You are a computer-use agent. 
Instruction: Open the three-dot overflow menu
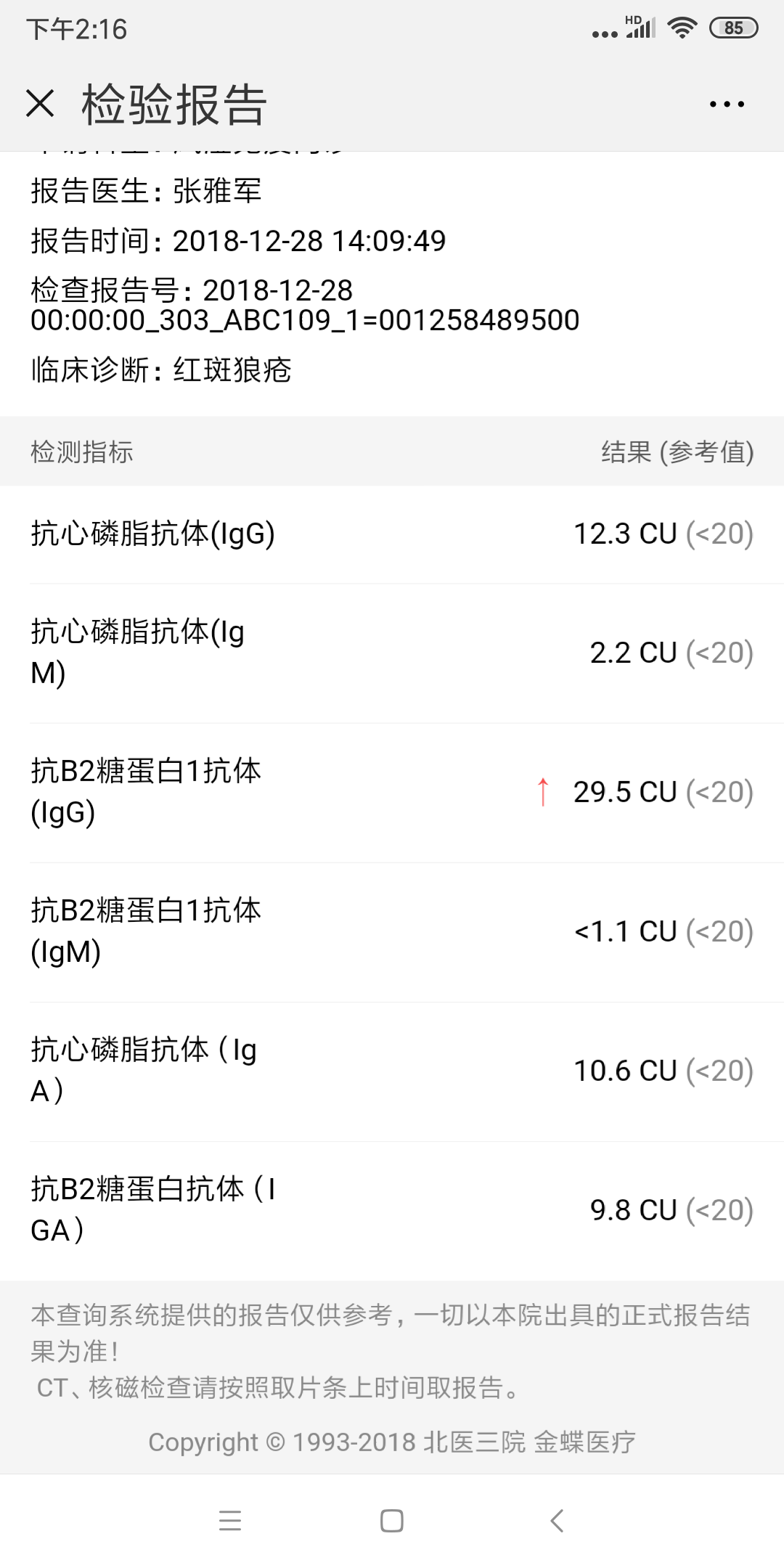click(727, 104)
